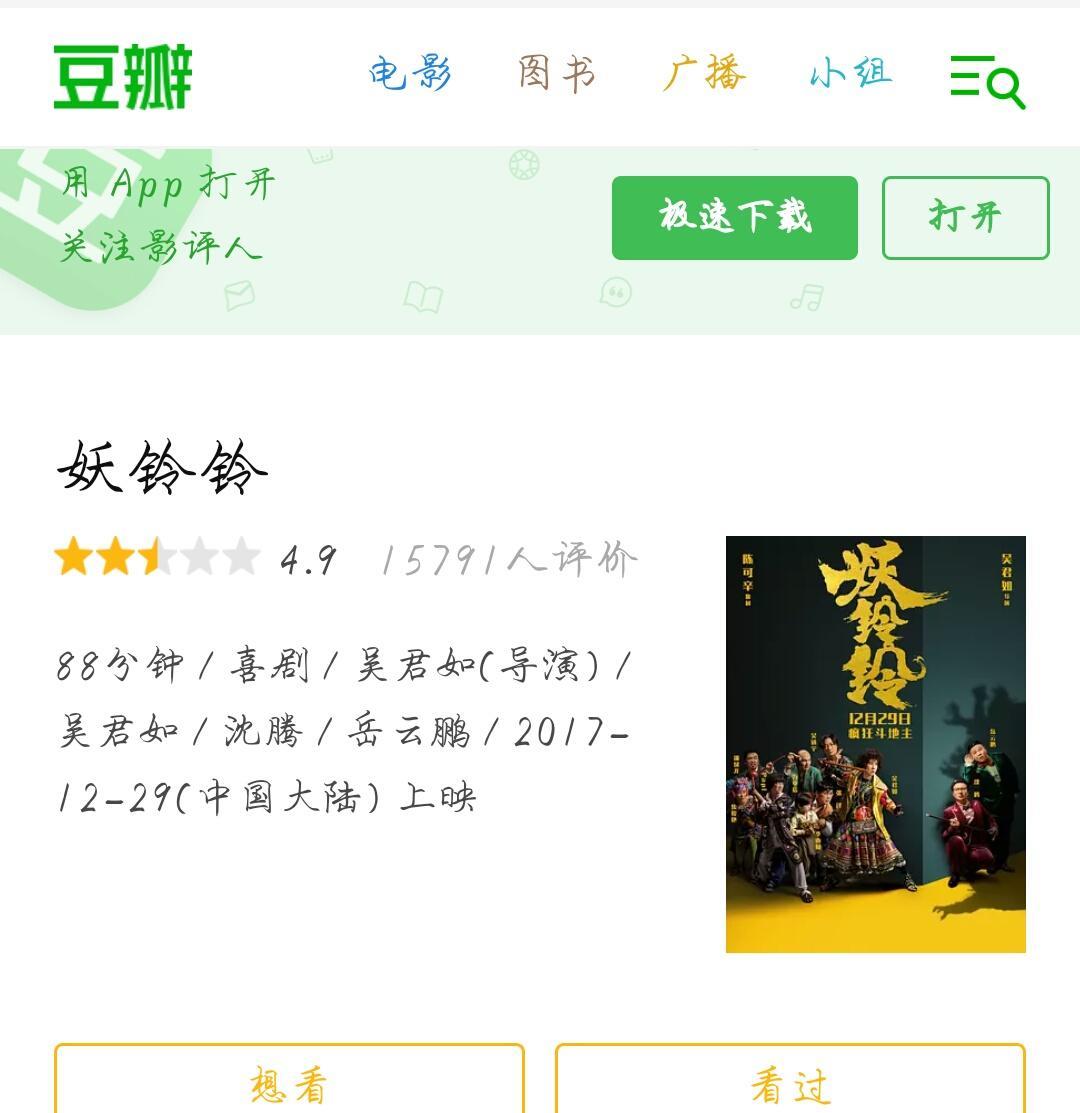
Task: Open the menu and search icon
Action: (x=987, y=80)
